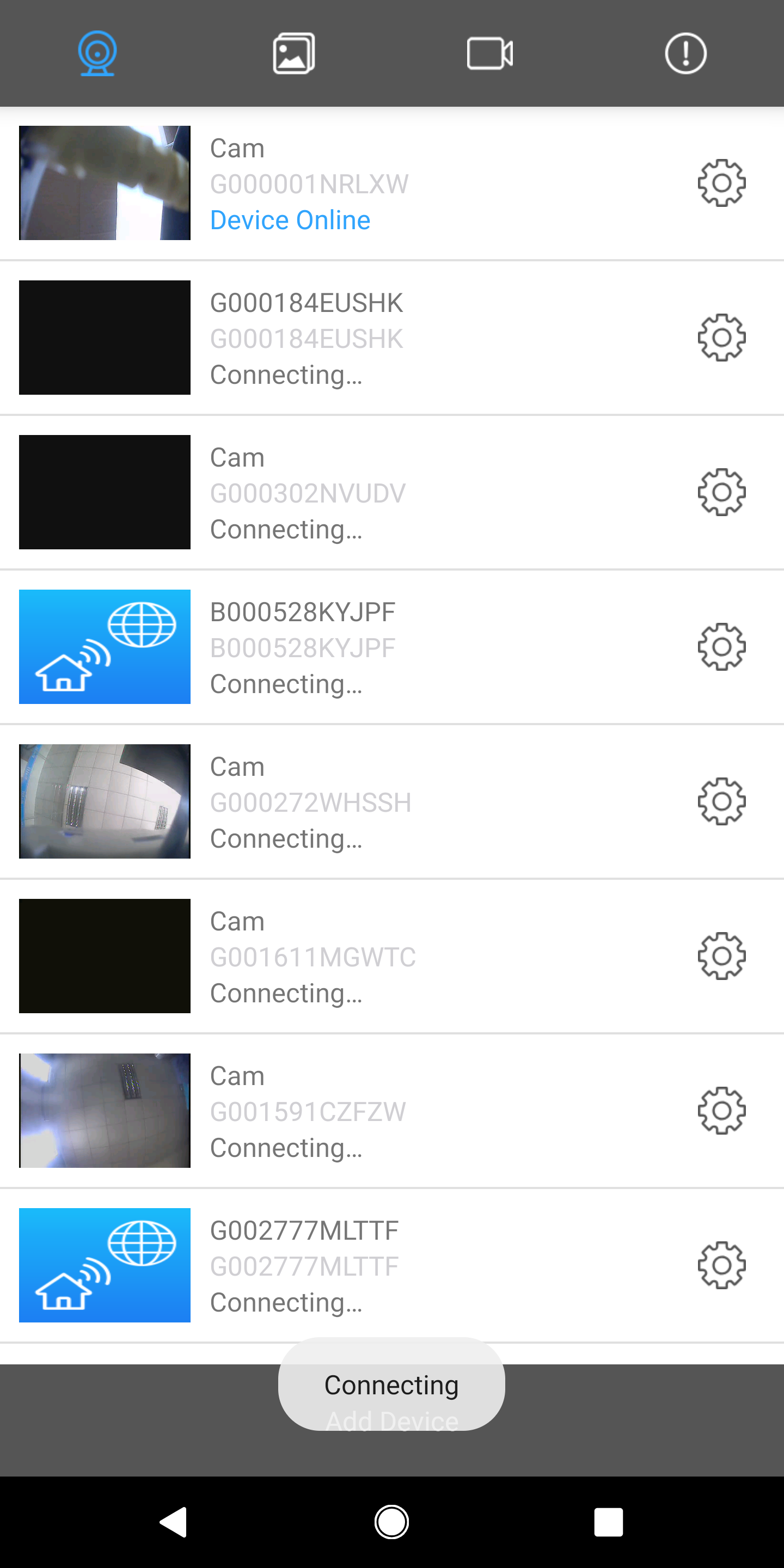Switch to the video recordings tab
The image size is (784, 1568).
490,53
